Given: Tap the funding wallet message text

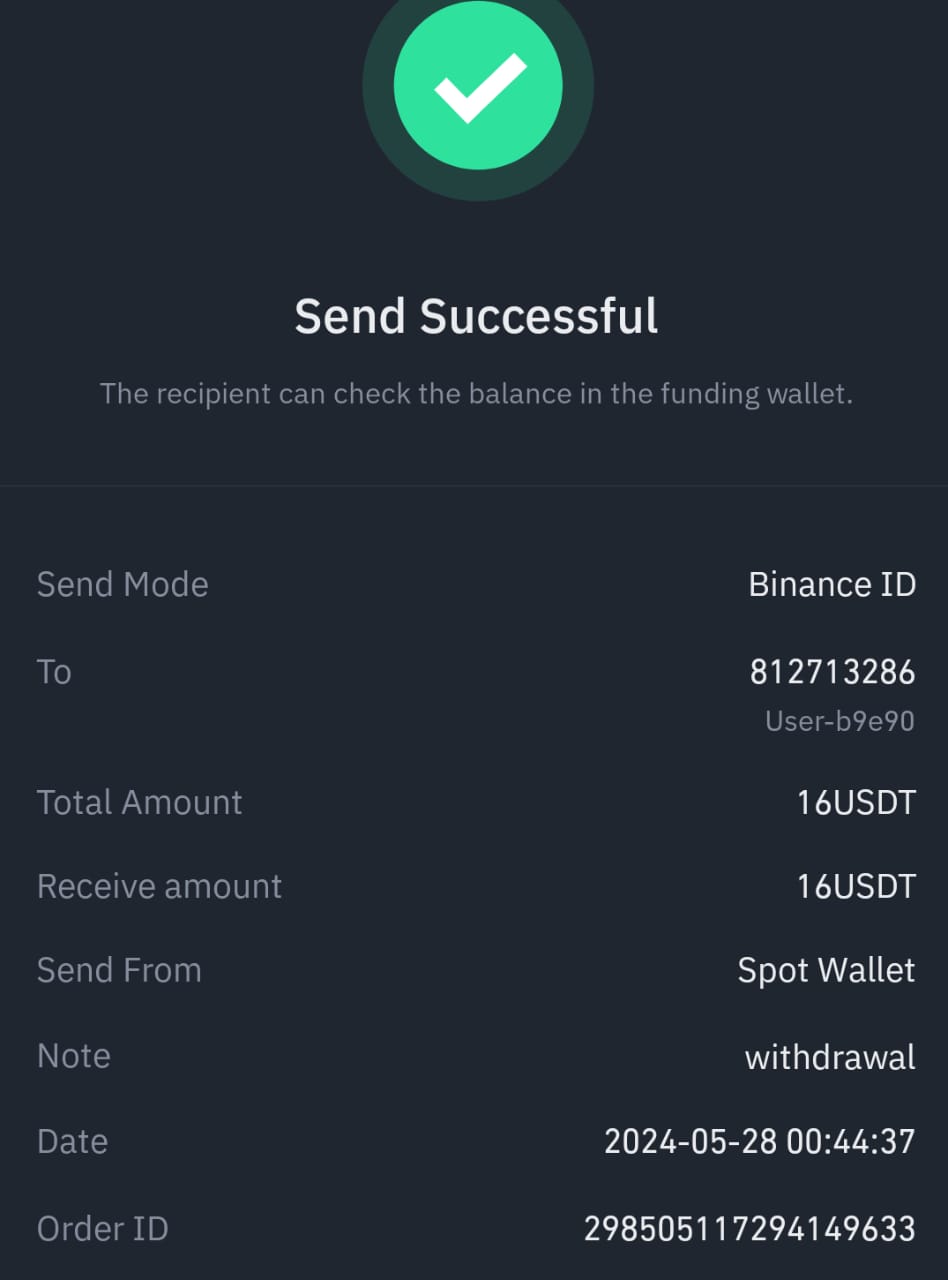Looking at the screenshot, I should pyautogui.click(x=474, y=393).
